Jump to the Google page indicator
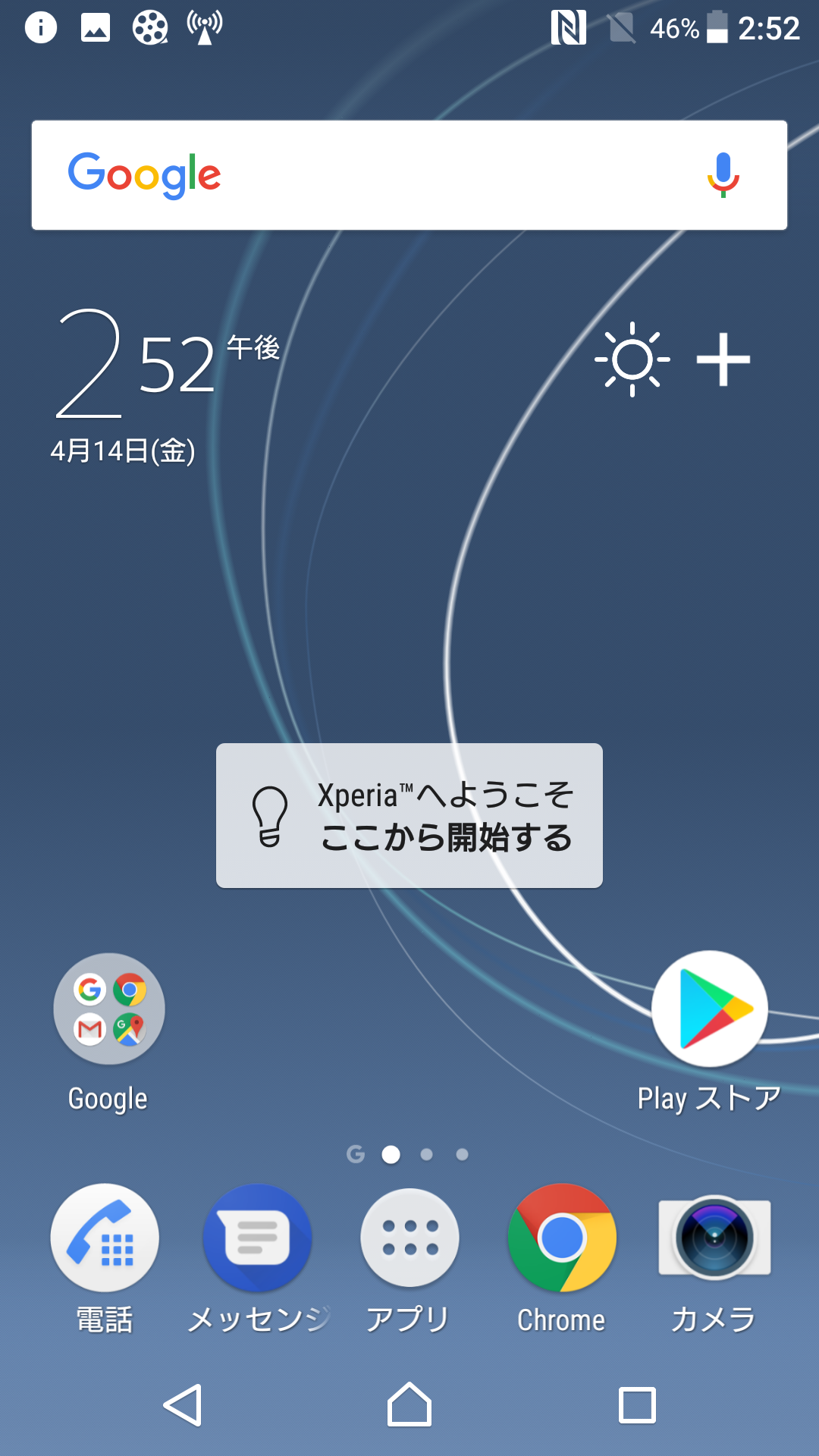Image resolution: width=819 pixels, height=1456 pixels. (x=356, y=1154)
